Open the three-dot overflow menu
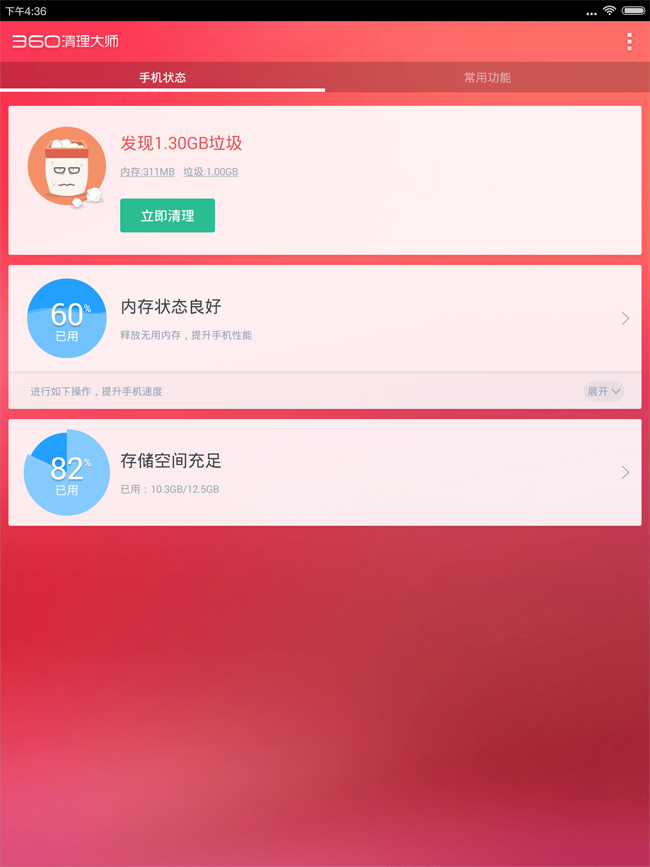Screen dimensions: 650x867 click(629, 41)
